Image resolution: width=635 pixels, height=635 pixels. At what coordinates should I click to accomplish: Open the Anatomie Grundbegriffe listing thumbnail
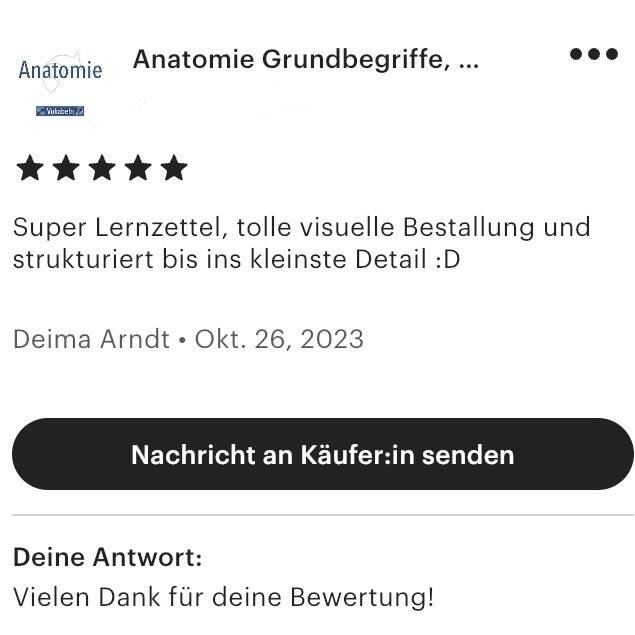60,80
